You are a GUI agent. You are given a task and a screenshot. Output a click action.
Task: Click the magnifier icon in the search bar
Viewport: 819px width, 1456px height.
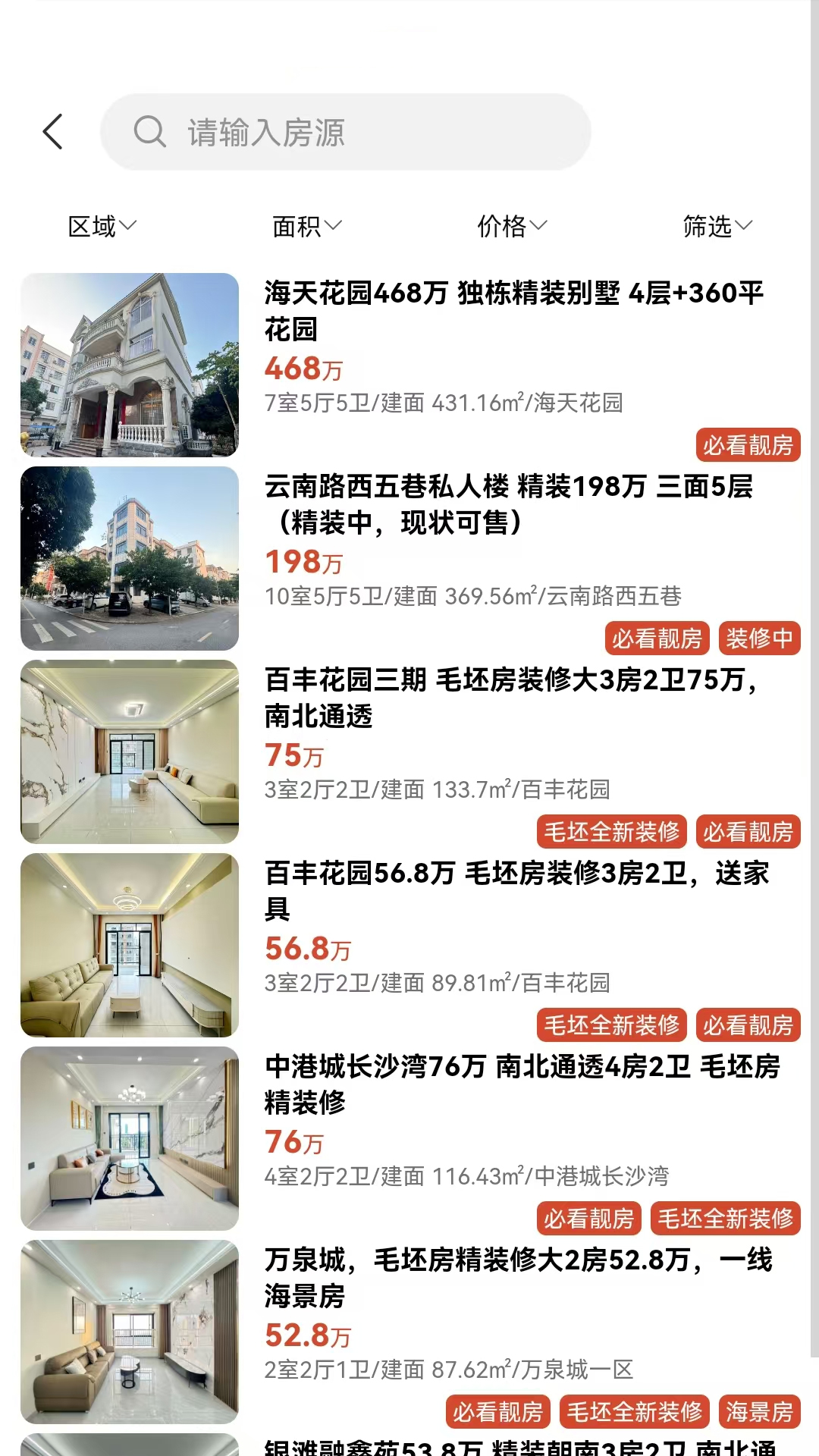151,131
